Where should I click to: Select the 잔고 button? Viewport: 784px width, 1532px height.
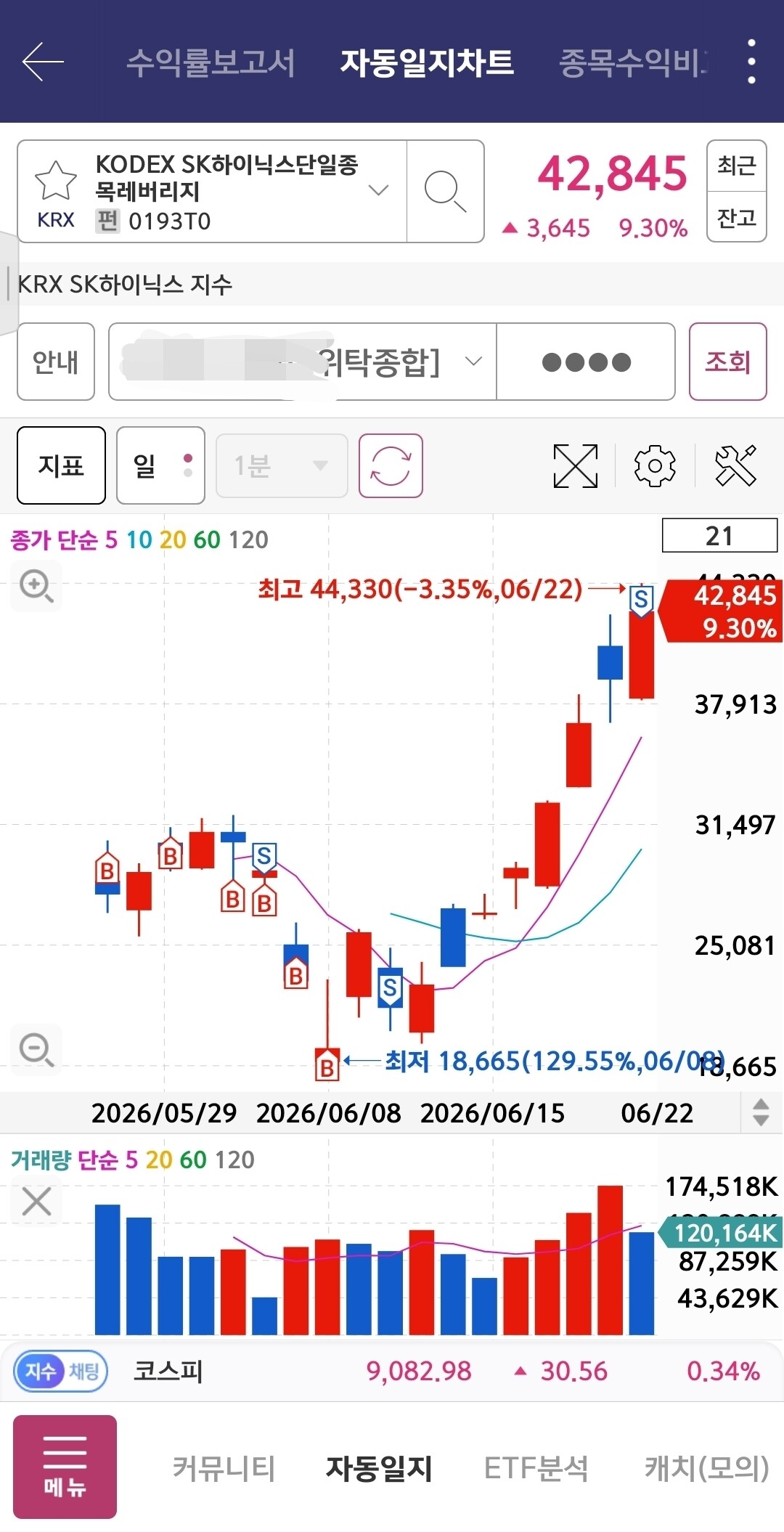(737, 216)
